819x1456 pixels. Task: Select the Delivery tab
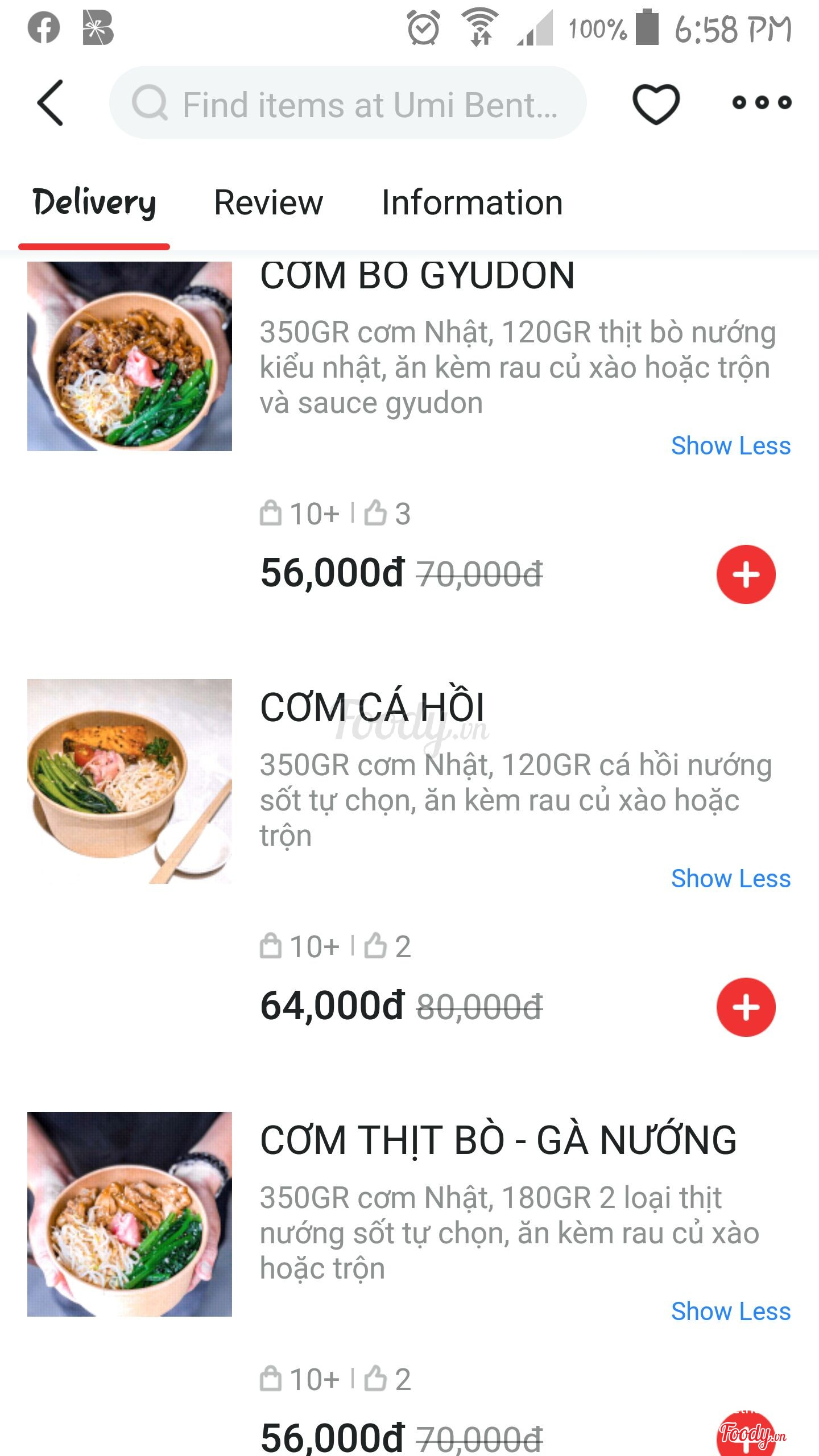coord(94,203)
